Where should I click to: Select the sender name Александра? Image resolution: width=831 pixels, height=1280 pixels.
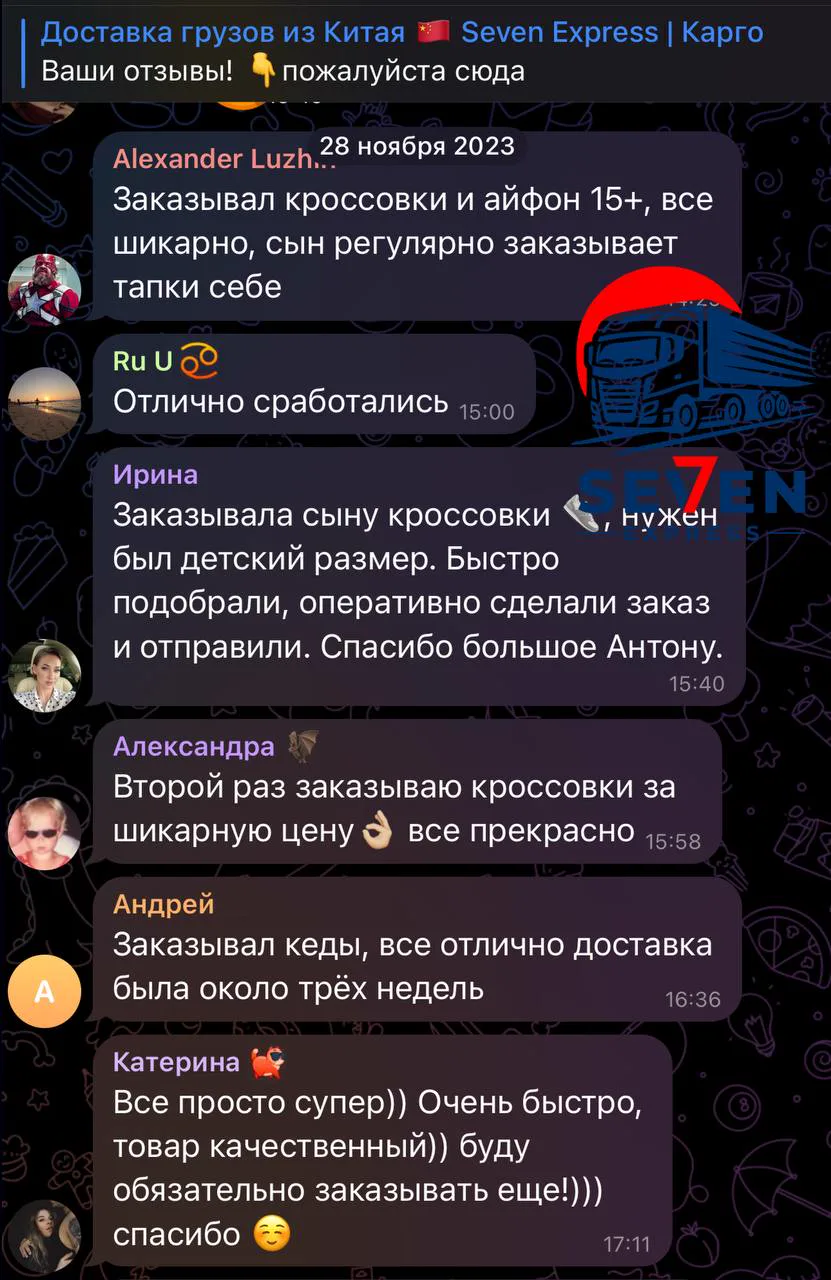click(x=193, y=746)
